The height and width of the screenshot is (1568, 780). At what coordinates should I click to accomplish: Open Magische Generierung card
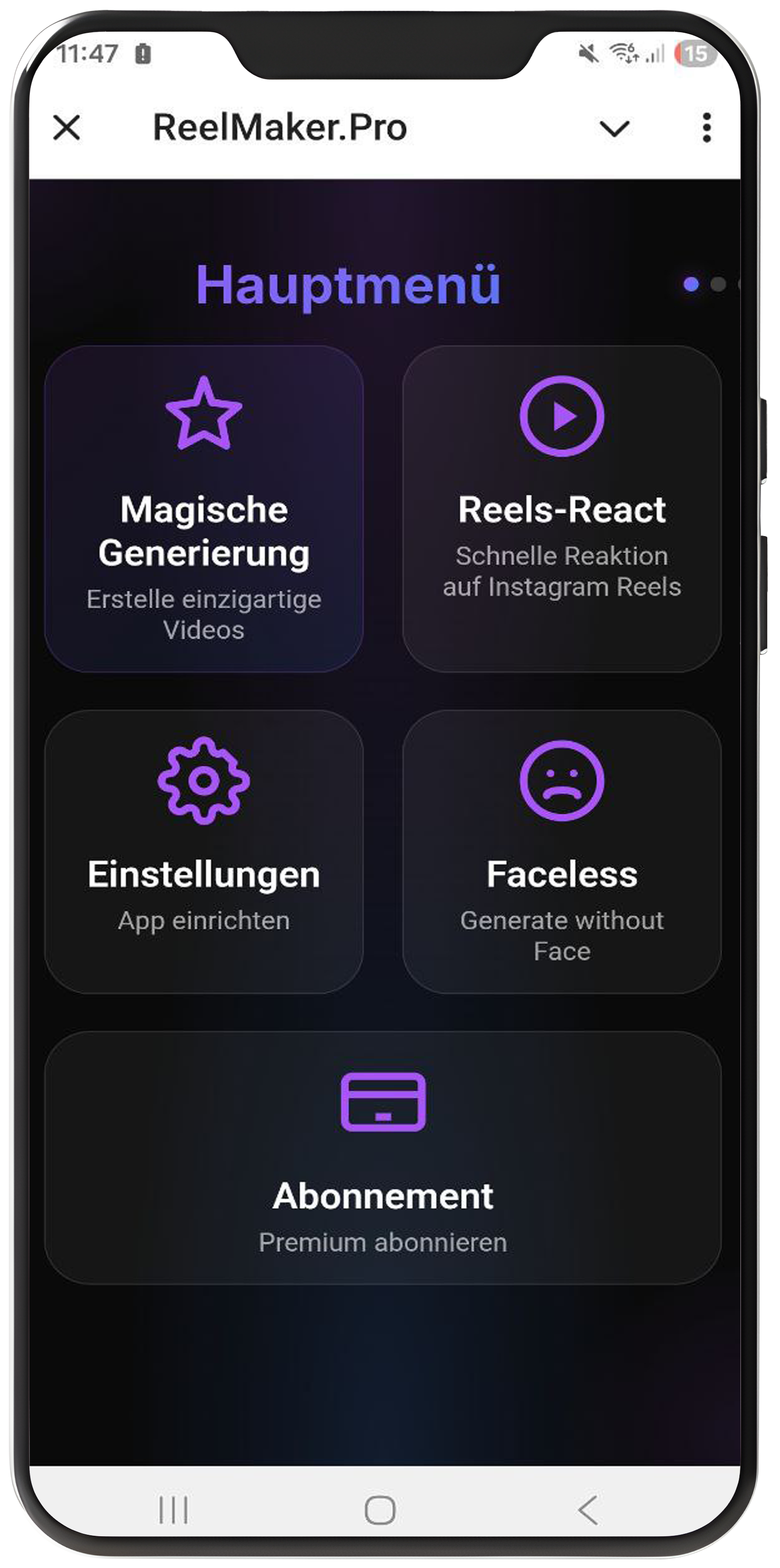tap(204, 508)
